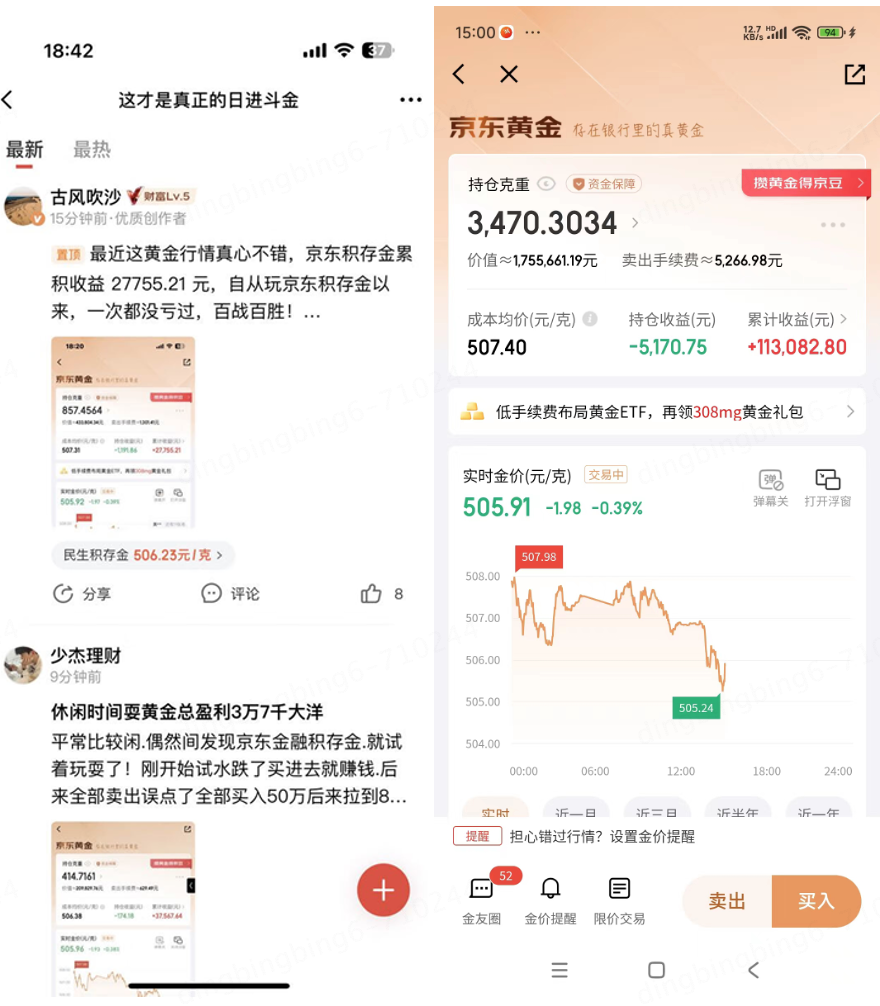Viewport: 880px width, 1006px height.
Task: Tap the 卖出 button to sell gold
Action: click(727, 901)
